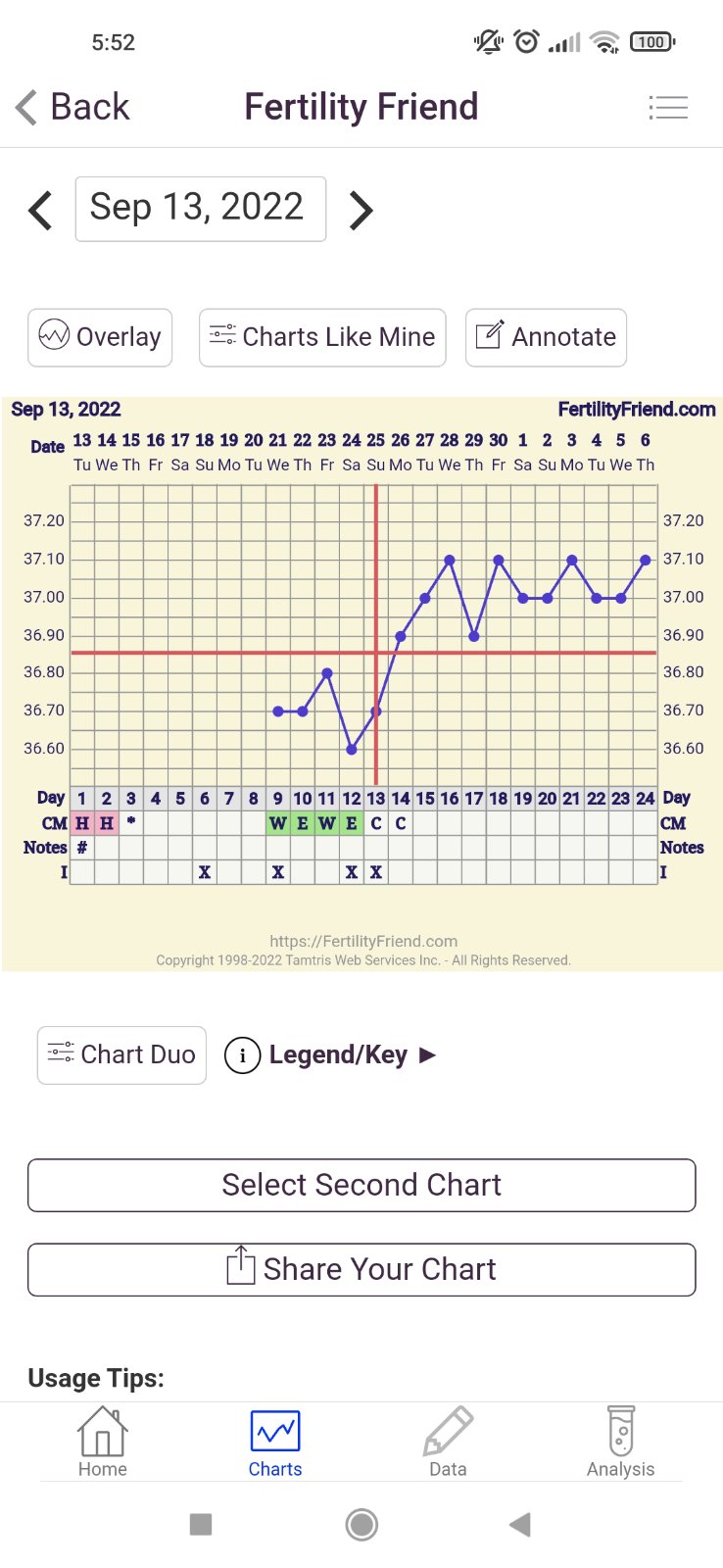This screenshot has width=723, height=1568.
Task: Tap the system back button
Action: (520, 1524)
